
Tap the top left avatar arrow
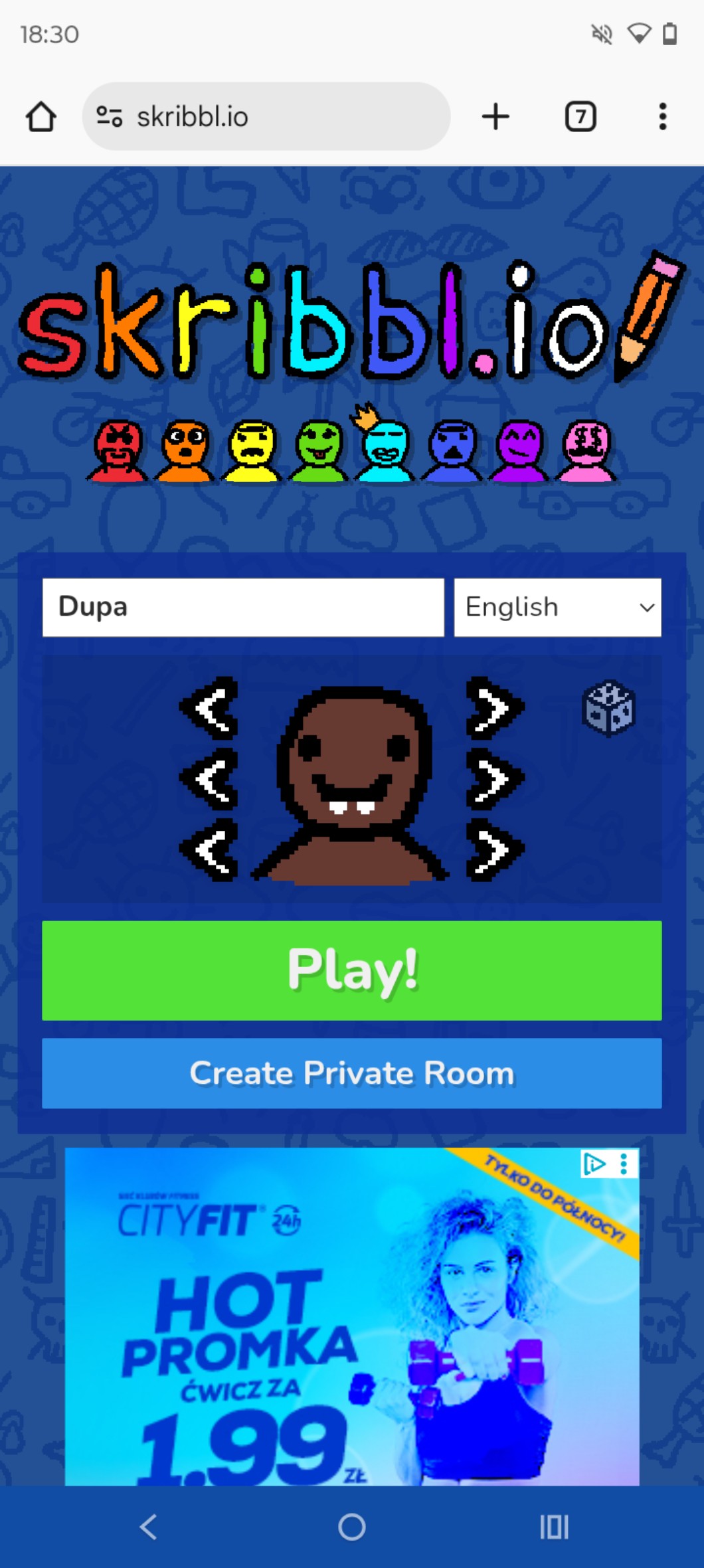click(x=211, y=708)
